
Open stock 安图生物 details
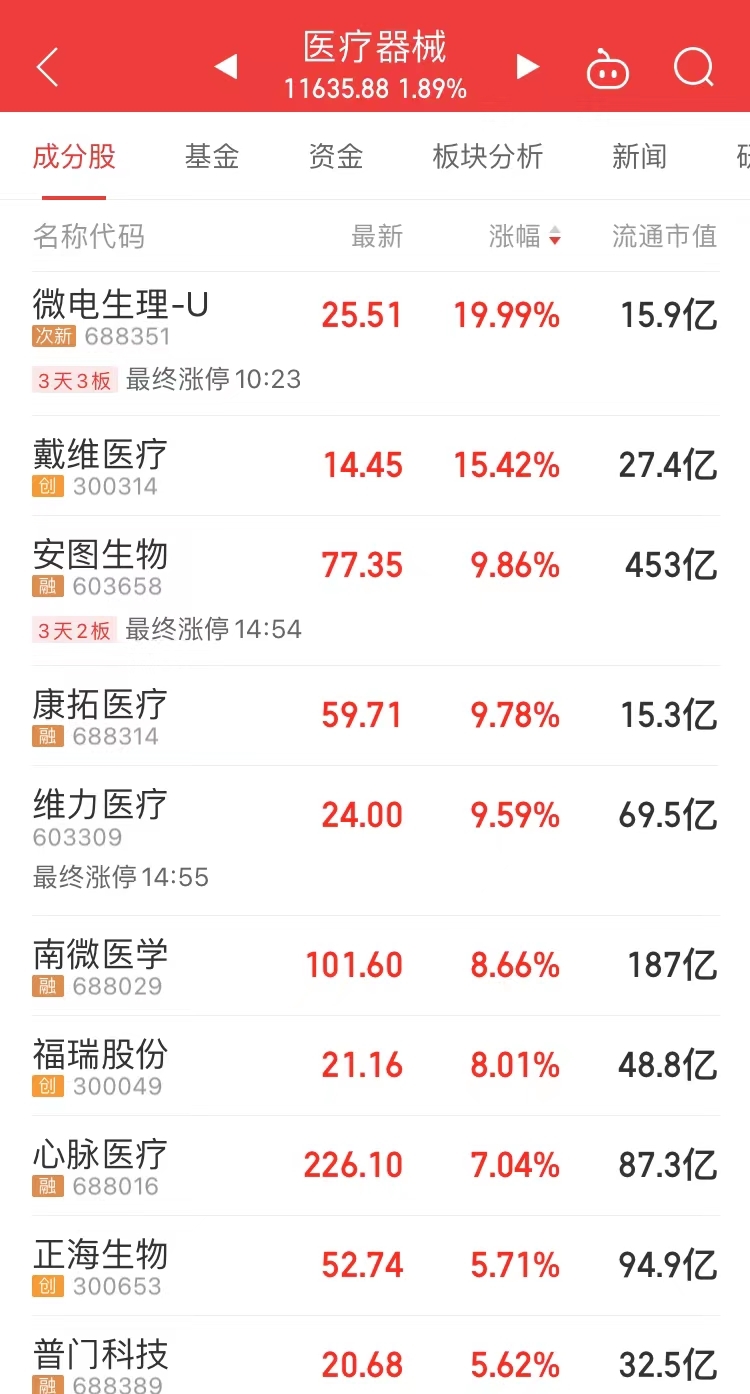tap(375, 590)
